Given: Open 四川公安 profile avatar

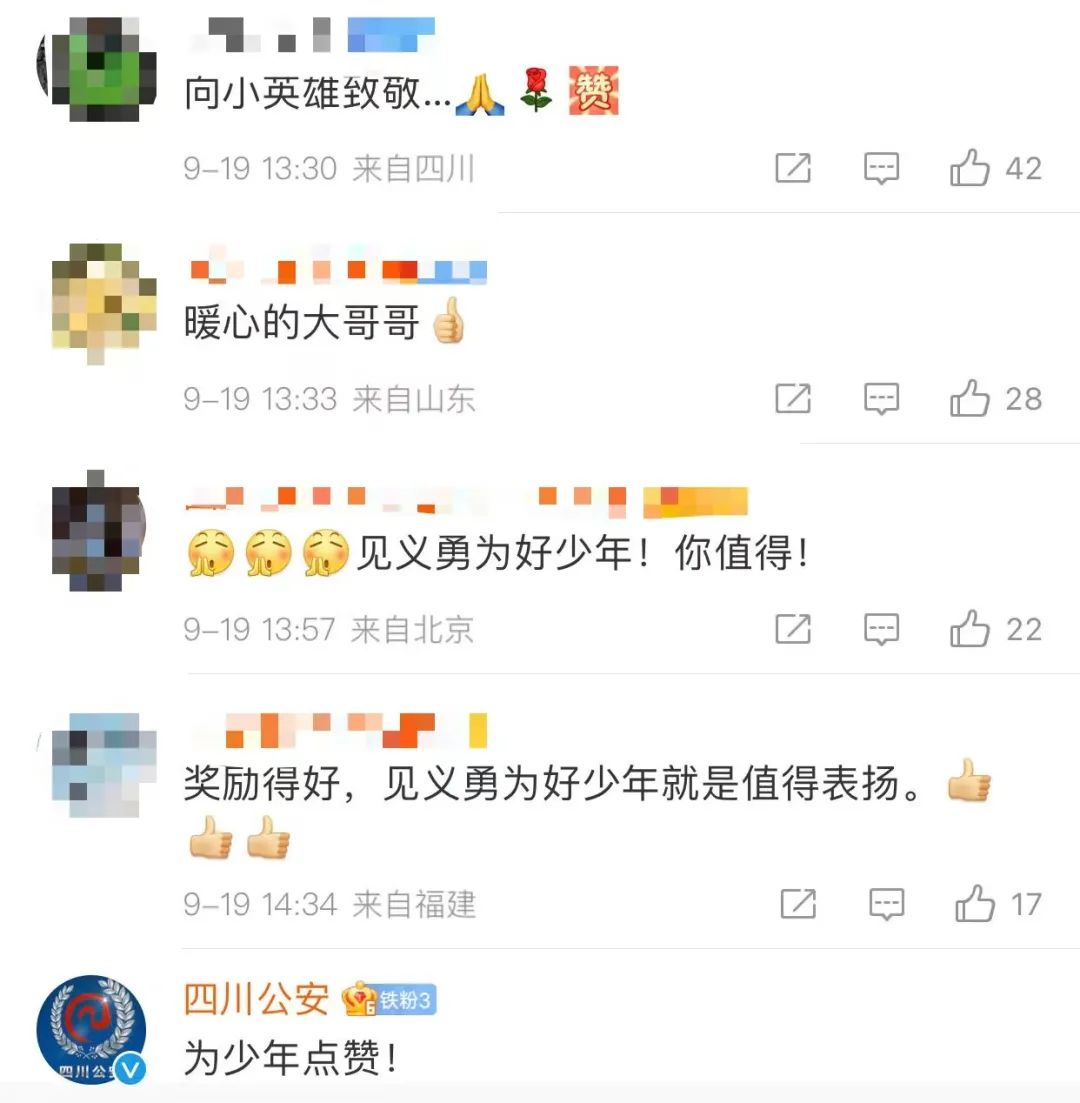Looking at the screenshot, I should coord(91,1030).
